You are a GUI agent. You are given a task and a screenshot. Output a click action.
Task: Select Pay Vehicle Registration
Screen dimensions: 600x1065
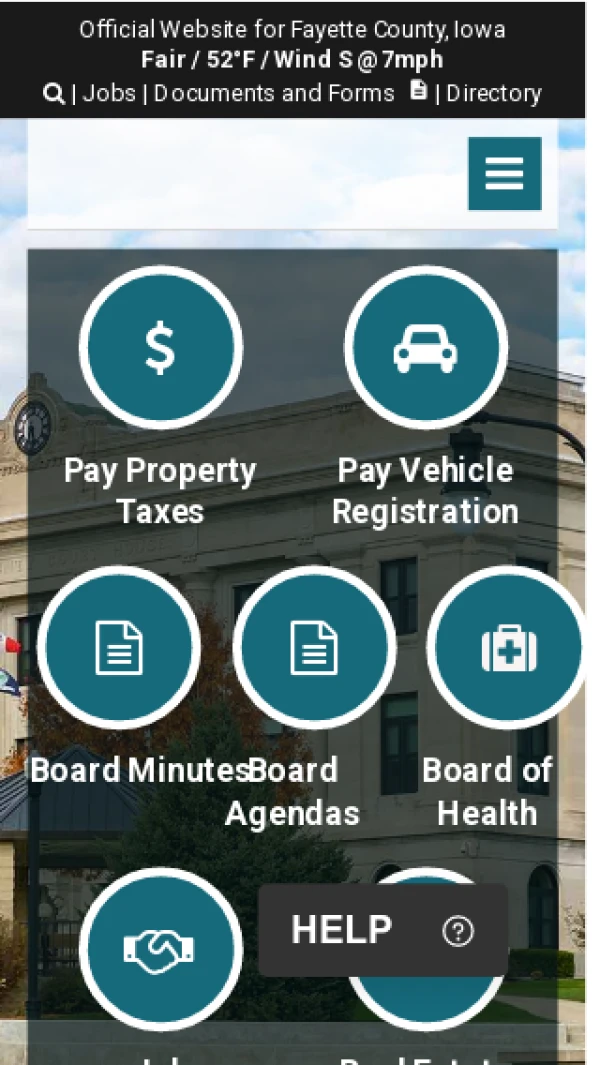(425, 347)
